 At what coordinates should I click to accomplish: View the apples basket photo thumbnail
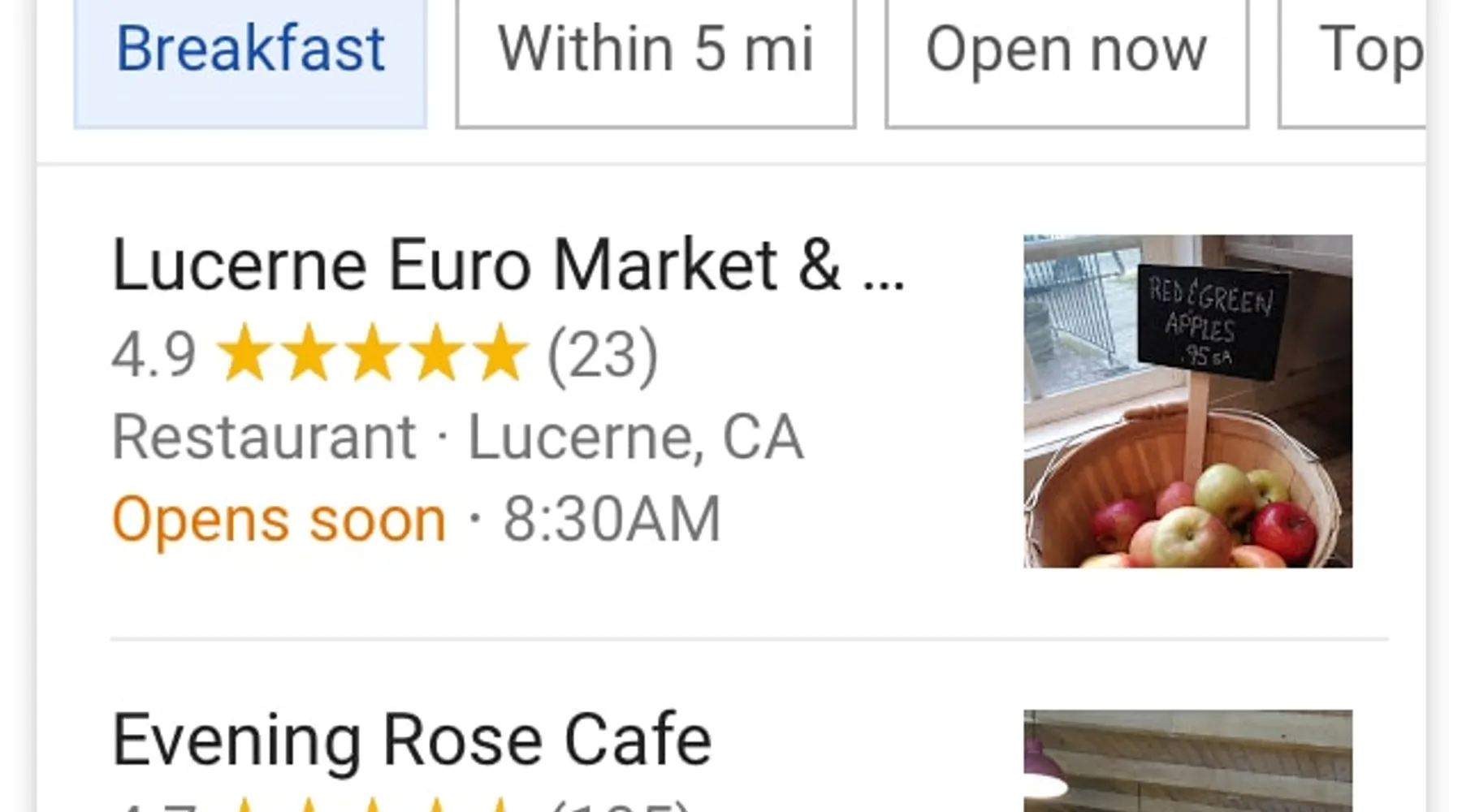[1187, 400]
